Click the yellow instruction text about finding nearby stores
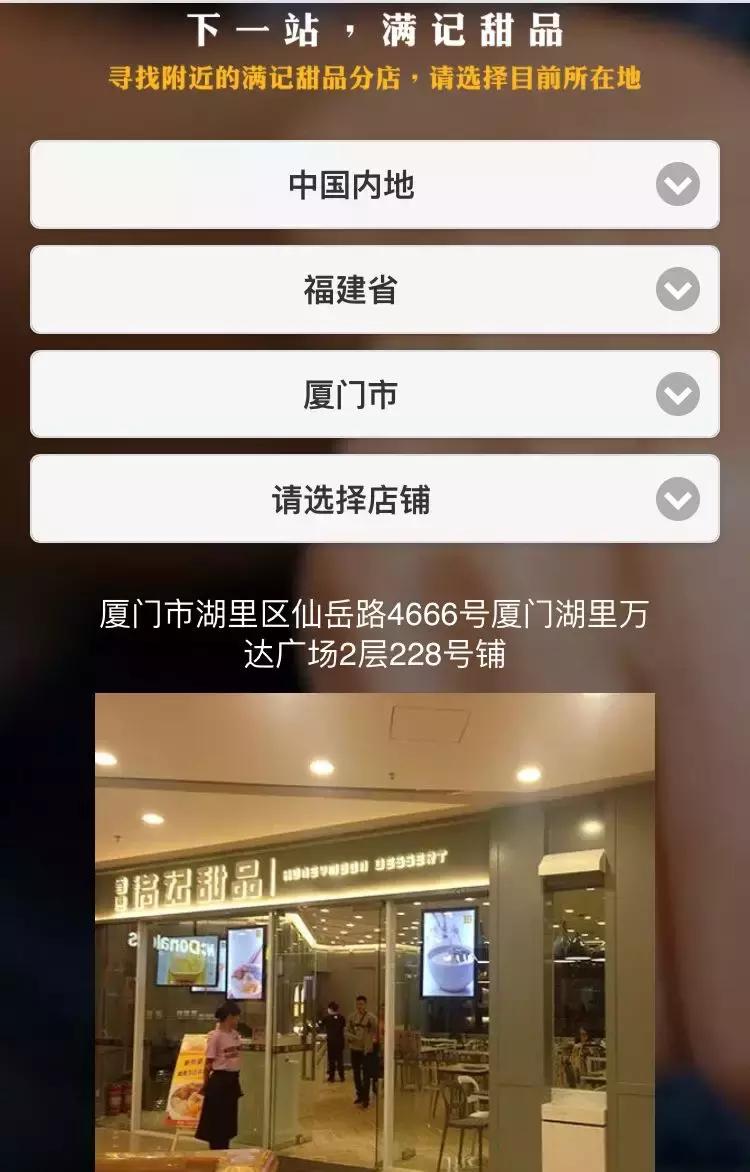 point(375,82)
